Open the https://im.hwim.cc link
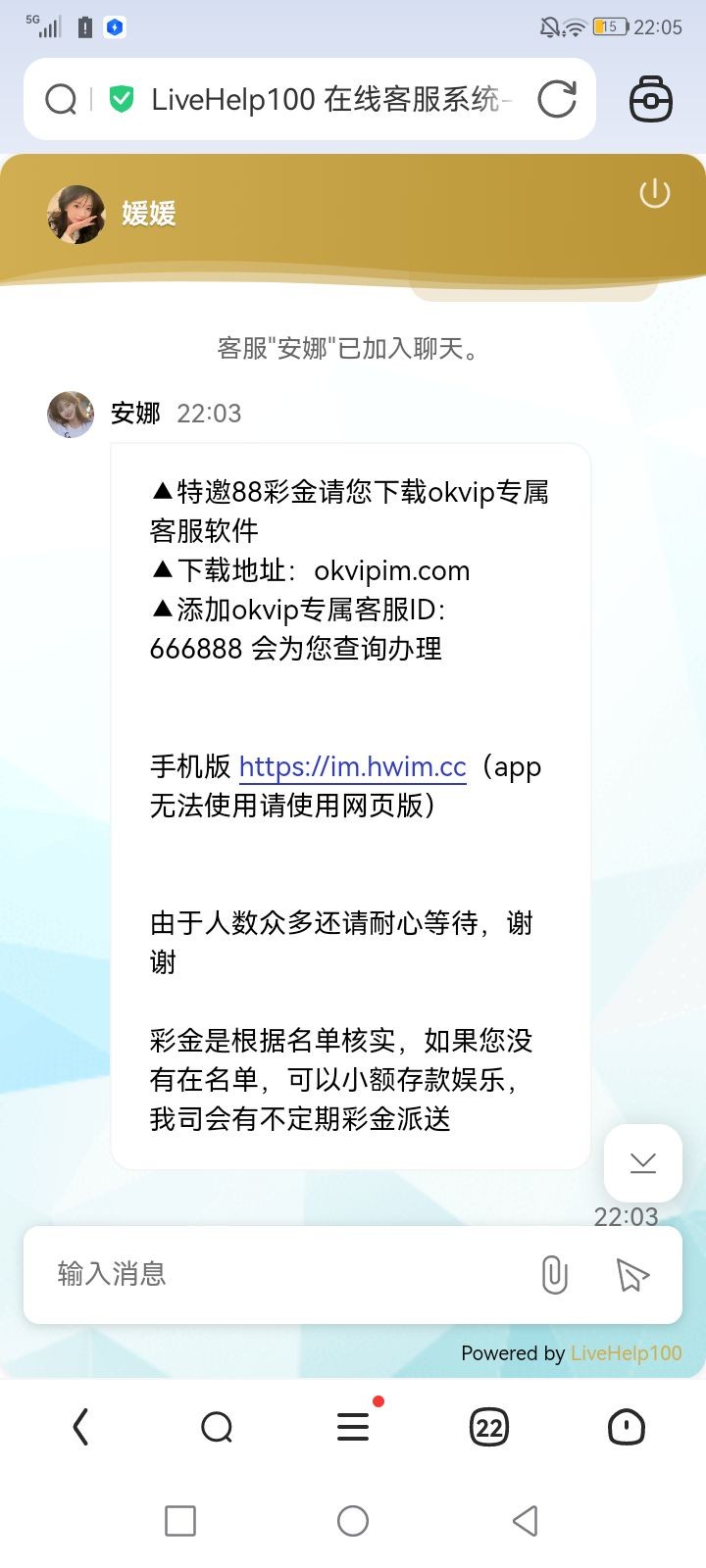This screenshot has width=706, height=1568. point(352,766)
